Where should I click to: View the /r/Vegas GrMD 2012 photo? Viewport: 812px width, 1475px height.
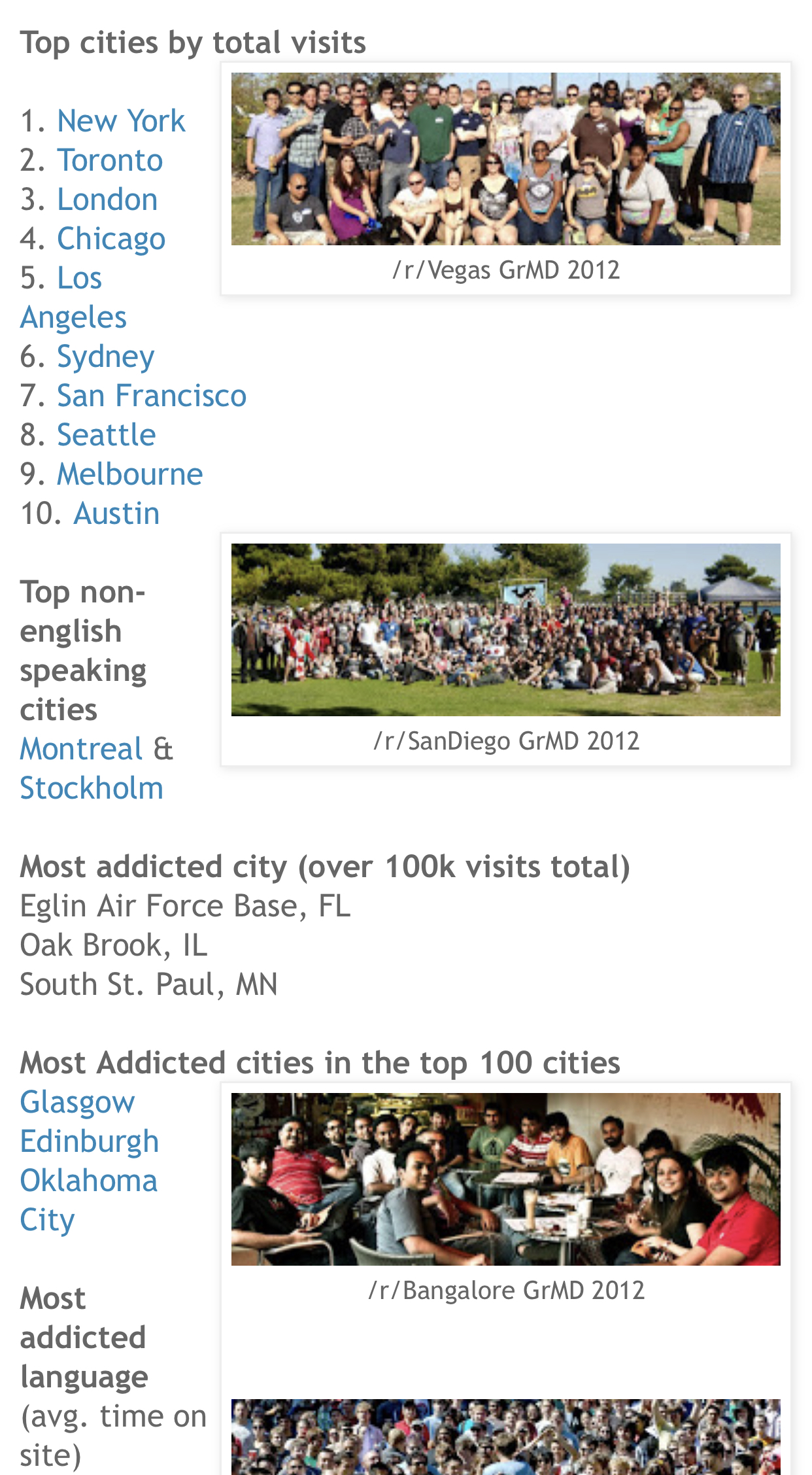coord(506,159)
